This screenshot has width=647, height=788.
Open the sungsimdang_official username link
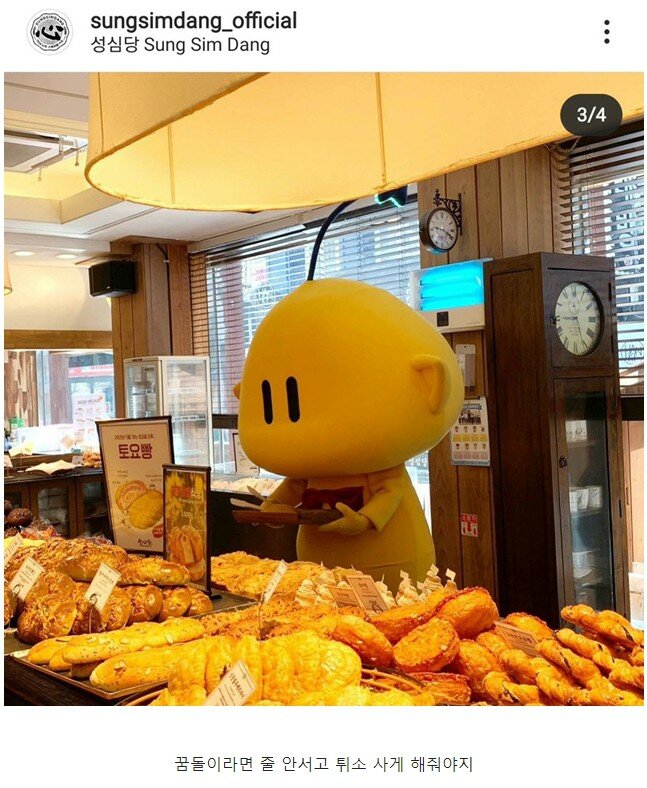tap(193, 21)
